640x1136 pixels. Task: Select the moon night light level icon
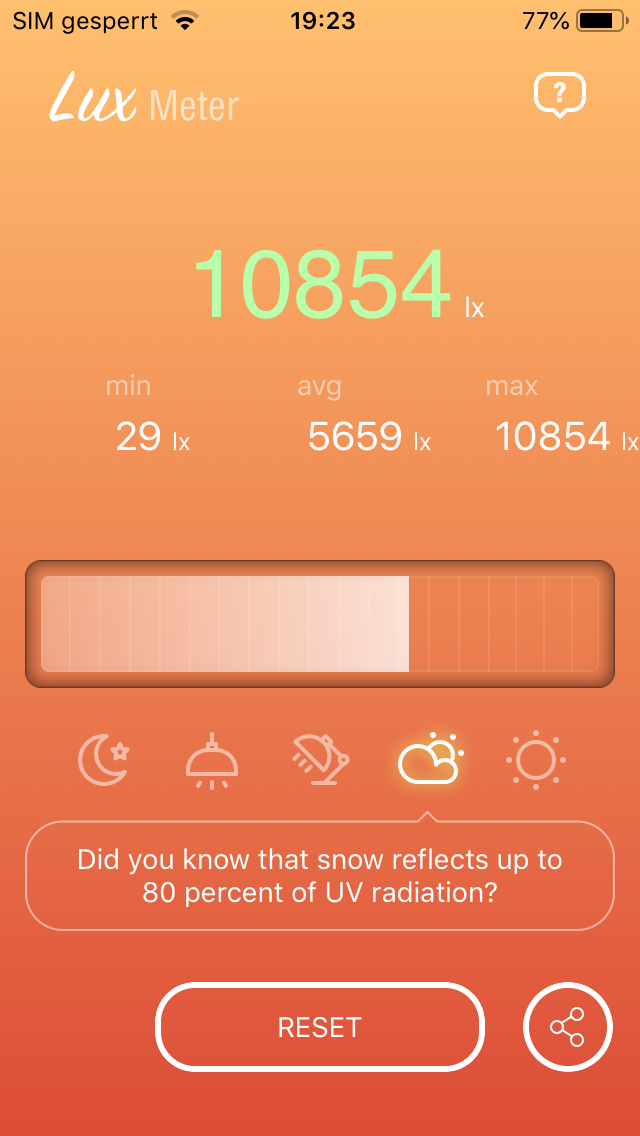[x=103, y=760]
